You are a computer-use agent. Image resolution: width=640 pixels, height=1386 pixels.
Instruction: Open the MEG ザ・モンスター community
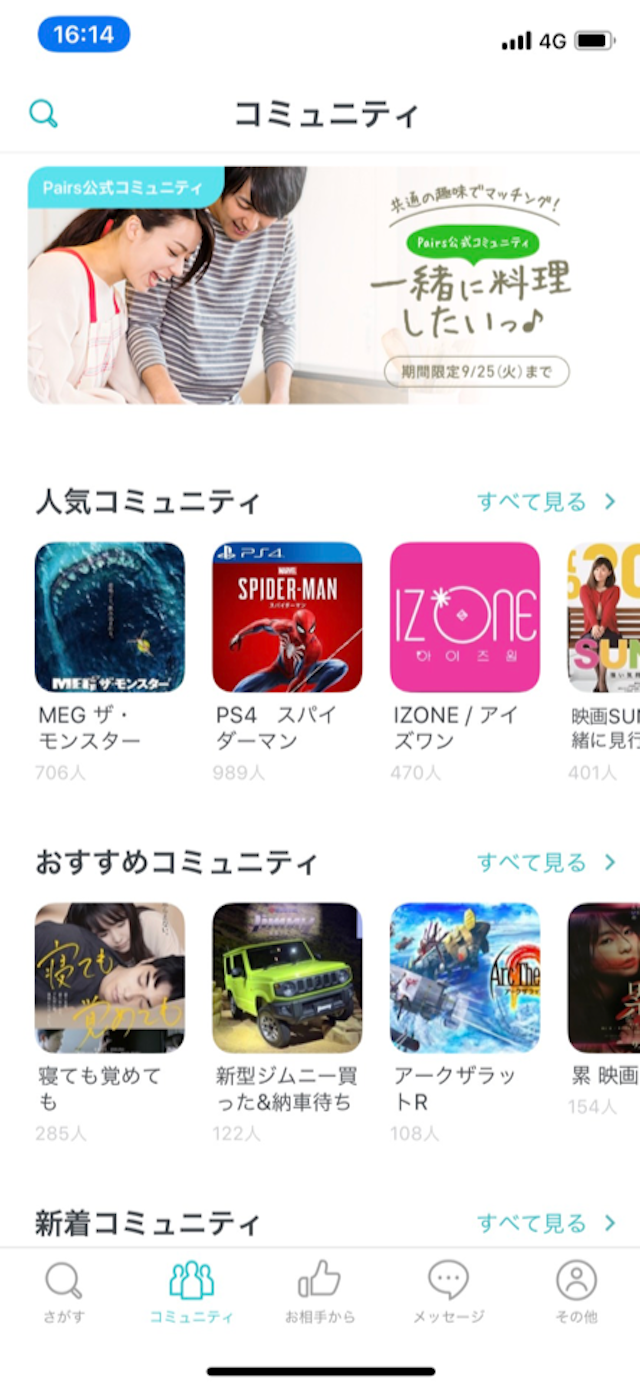click(110, 617)
